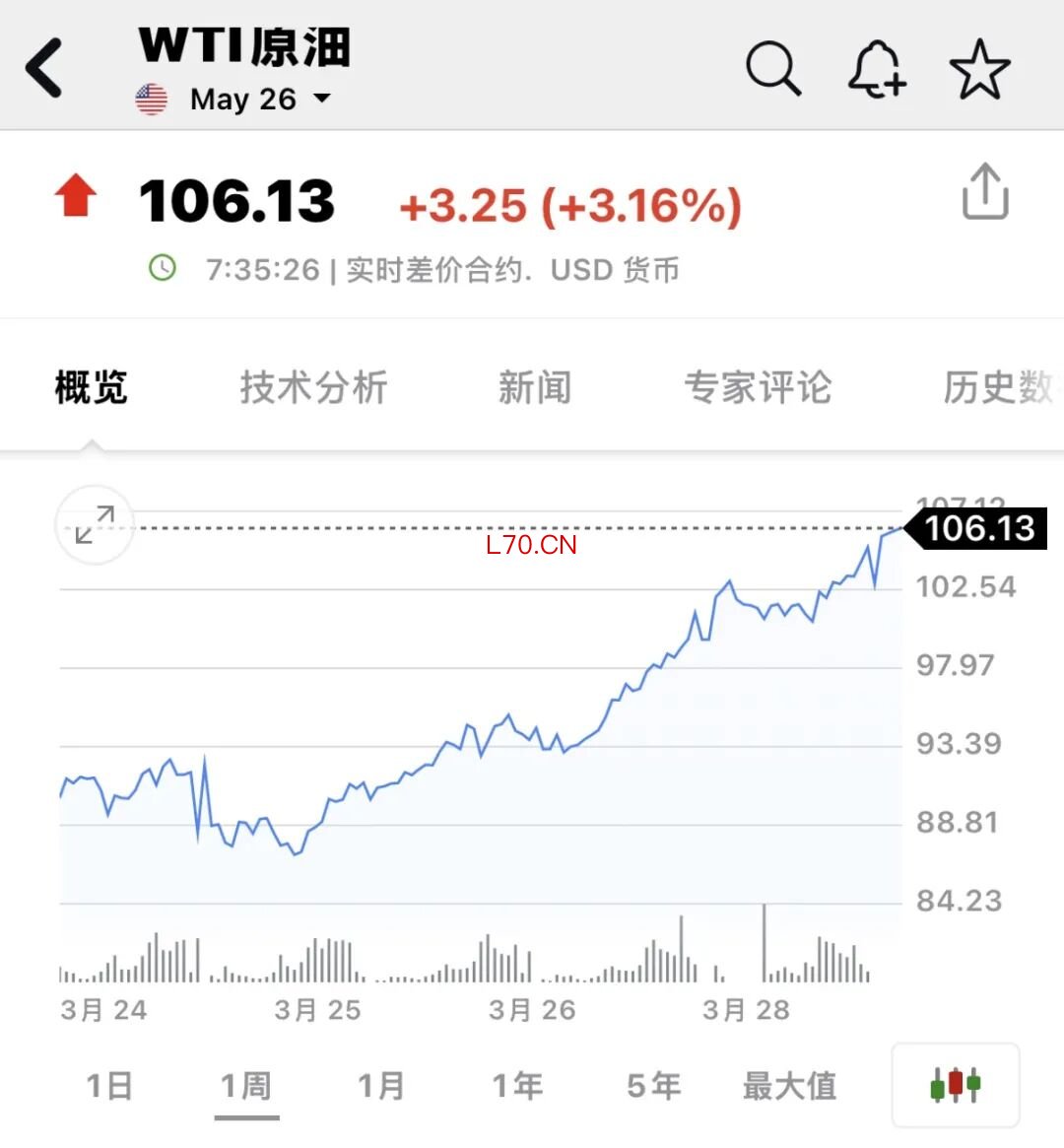Viewport: 1064px width, 1148px height.
Task: Open the 新闻 tab
Action: pyautogui.click(x=535, y=387)
